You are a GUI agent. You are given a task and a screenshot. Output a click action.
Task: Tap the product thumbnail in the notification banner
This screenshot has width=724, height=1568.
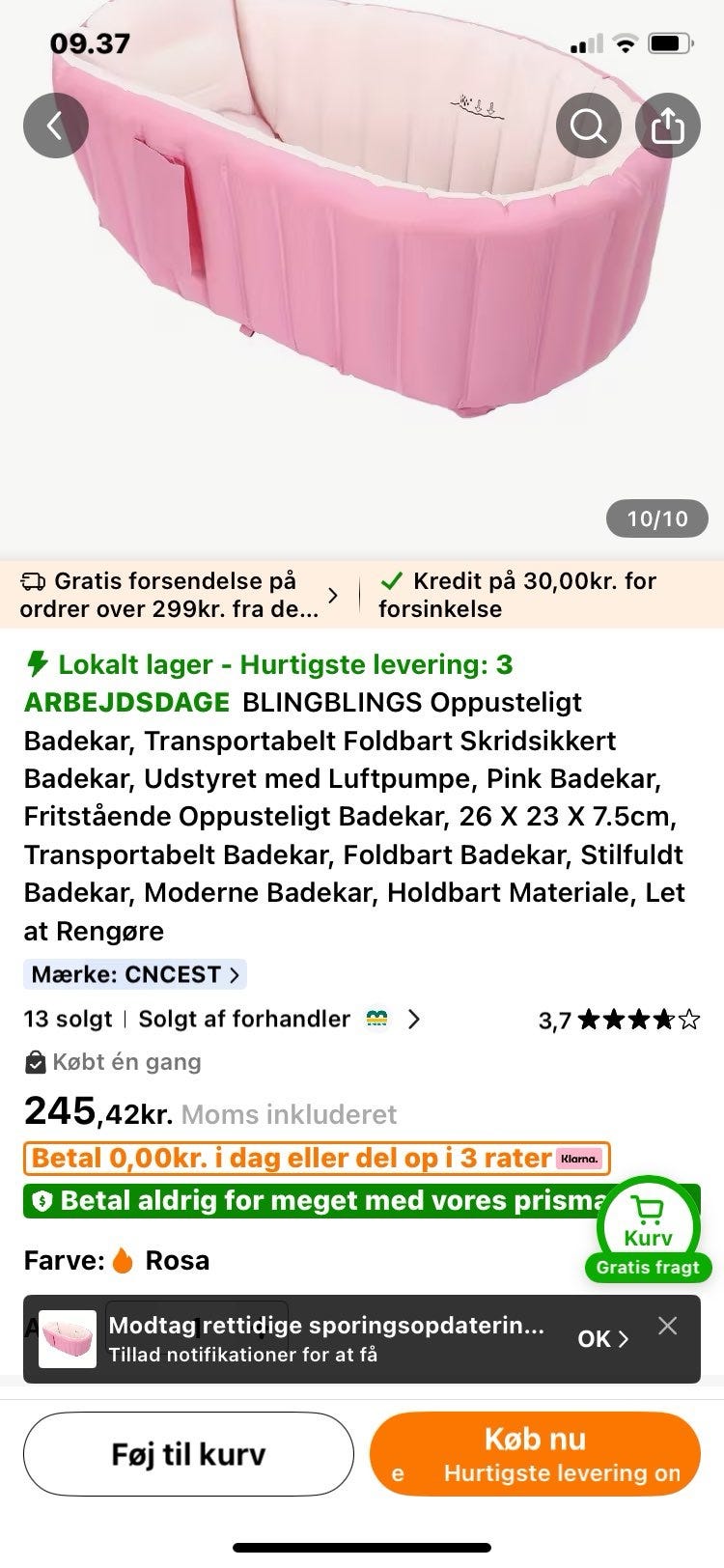pyautogui.click(x=70, y=1339)
